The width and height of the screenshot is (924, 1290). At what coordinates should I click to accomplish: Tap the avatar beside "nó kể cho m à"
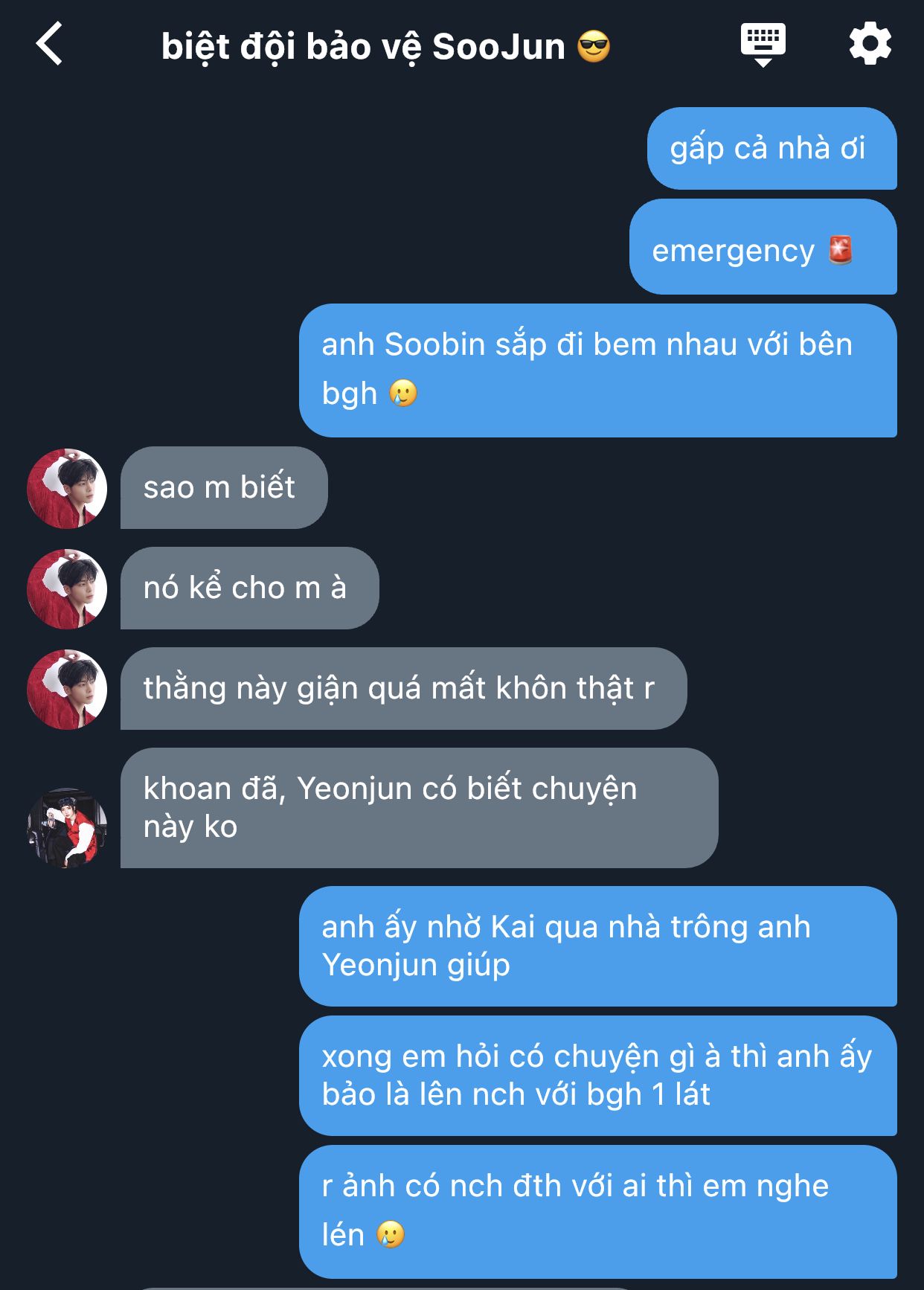[67, 588]
